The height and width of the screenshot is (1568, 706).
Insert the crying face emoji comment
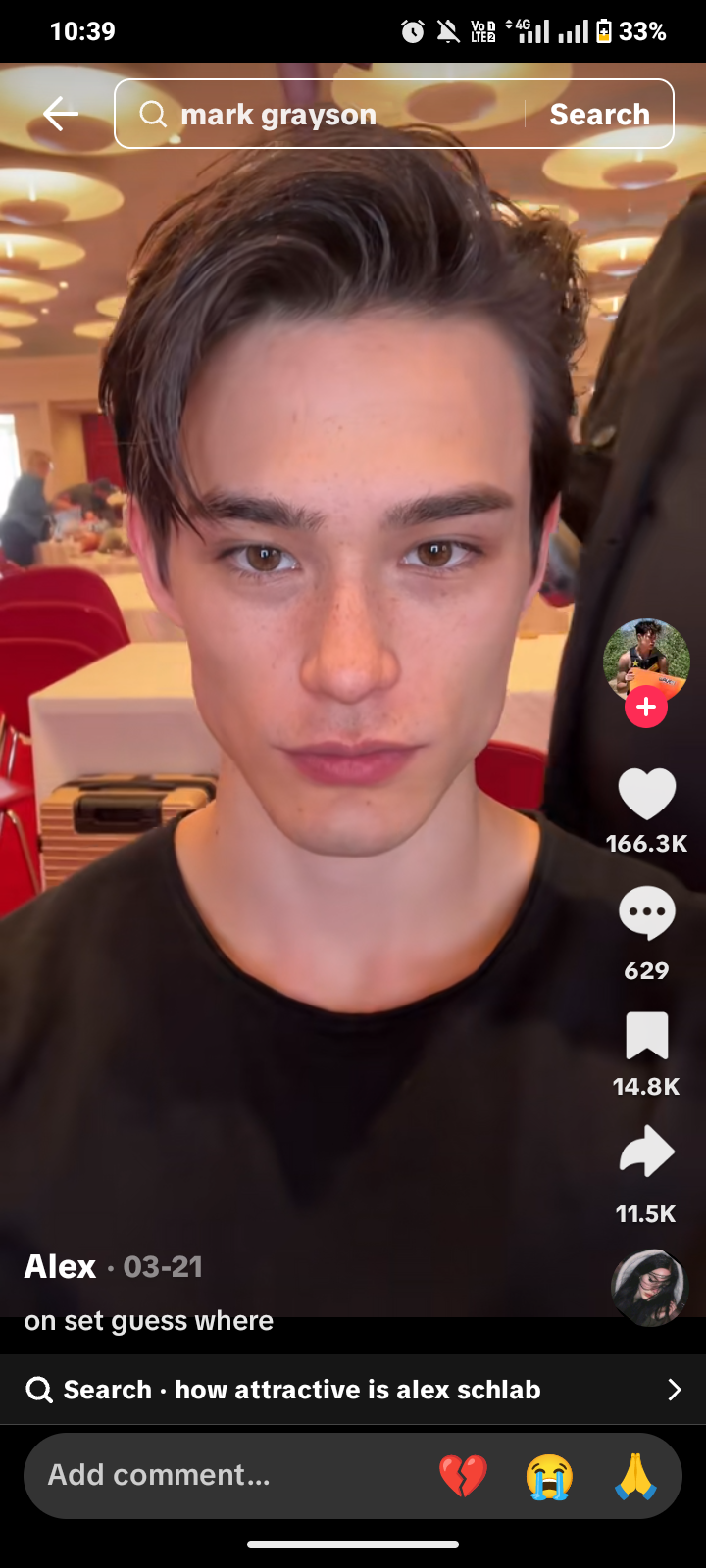pyautogui.click(x=549, y=1476)
